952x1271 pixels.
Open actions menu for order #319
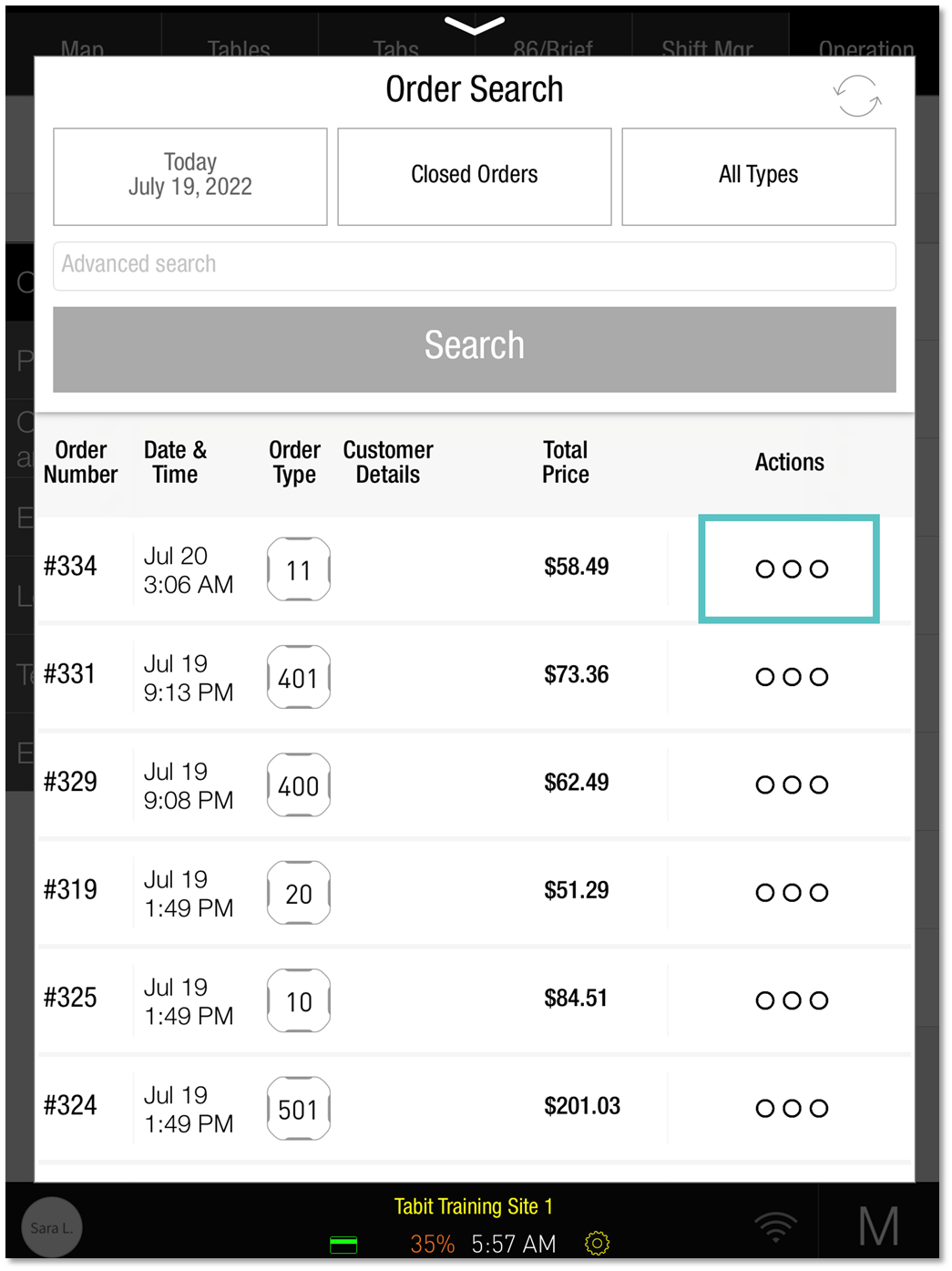pyautogui.click(x=791, y=893)
